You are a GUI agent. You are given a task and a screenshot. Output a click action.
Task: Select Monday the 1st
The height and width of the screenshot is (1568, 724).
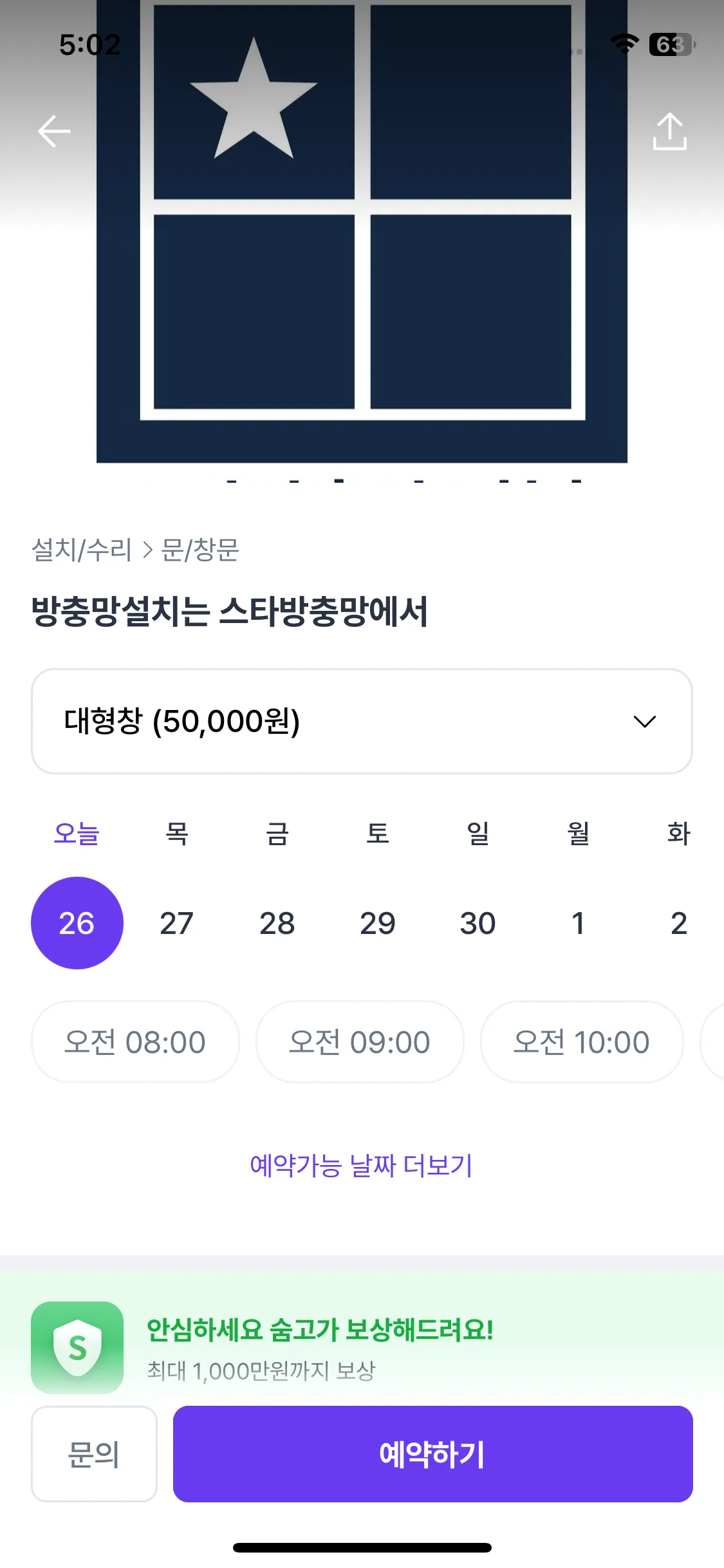(578, 922)
